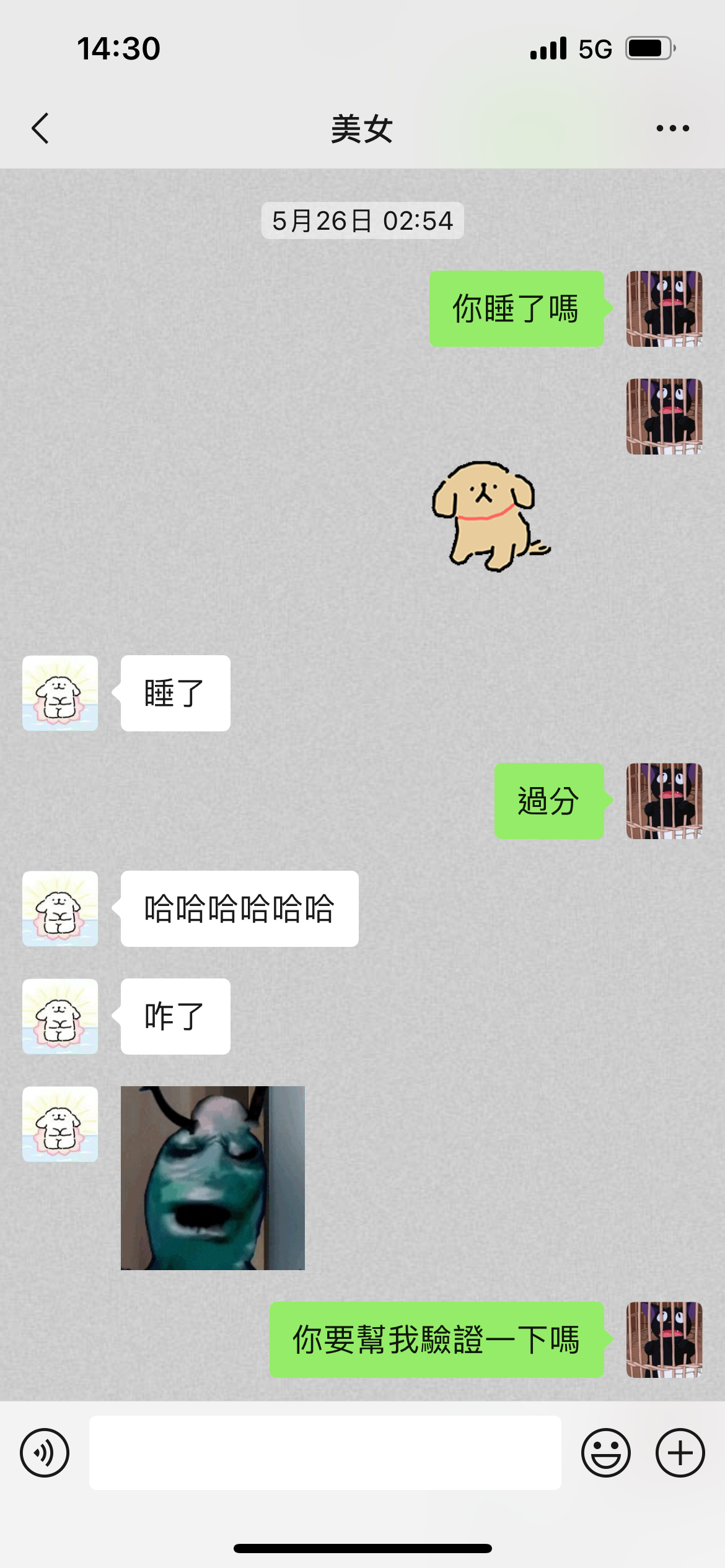
Task: Open the plus attachments menu
Action: (680, 1453)
